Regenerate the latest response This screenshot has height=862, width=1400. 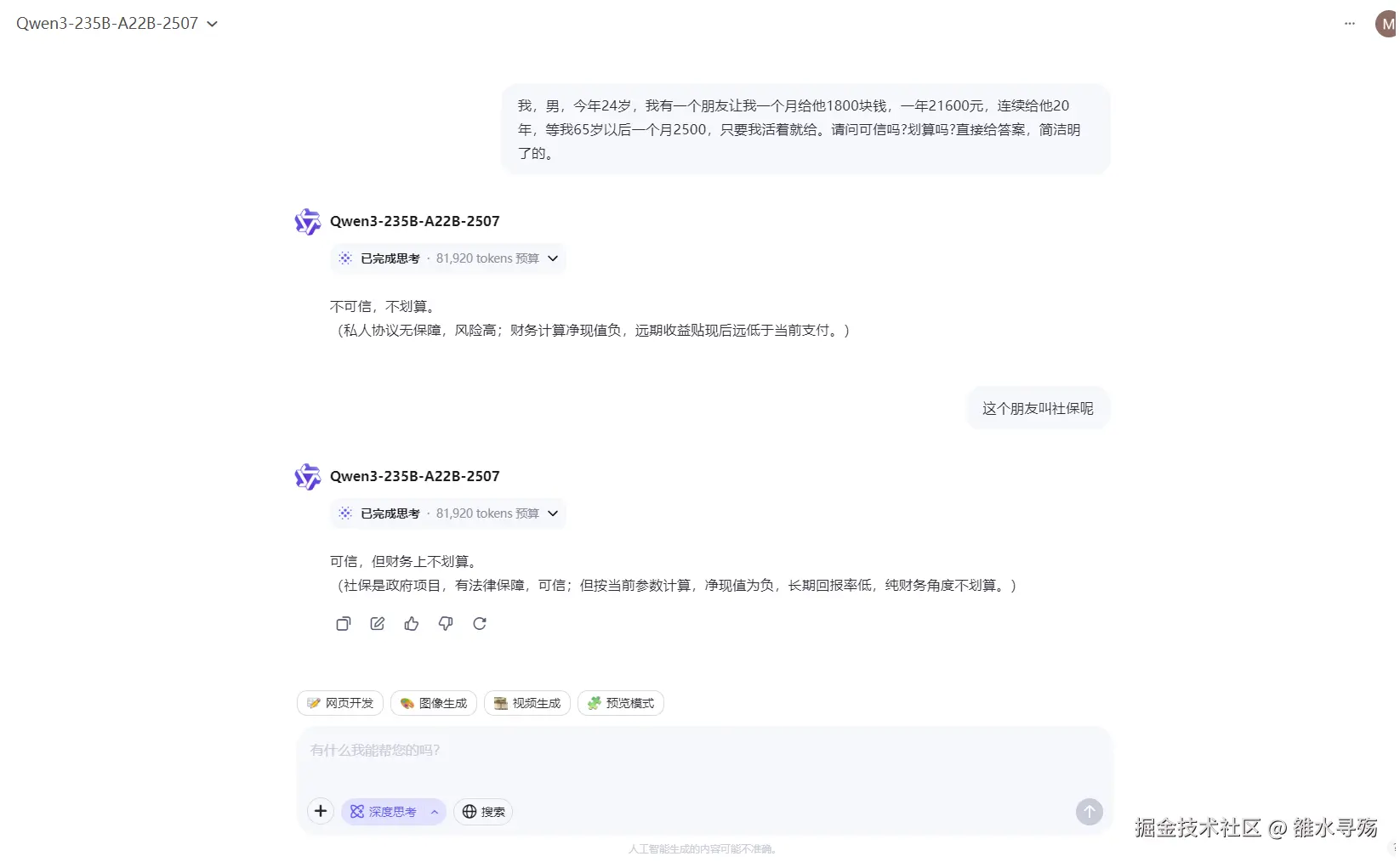[x=480, y=624]
